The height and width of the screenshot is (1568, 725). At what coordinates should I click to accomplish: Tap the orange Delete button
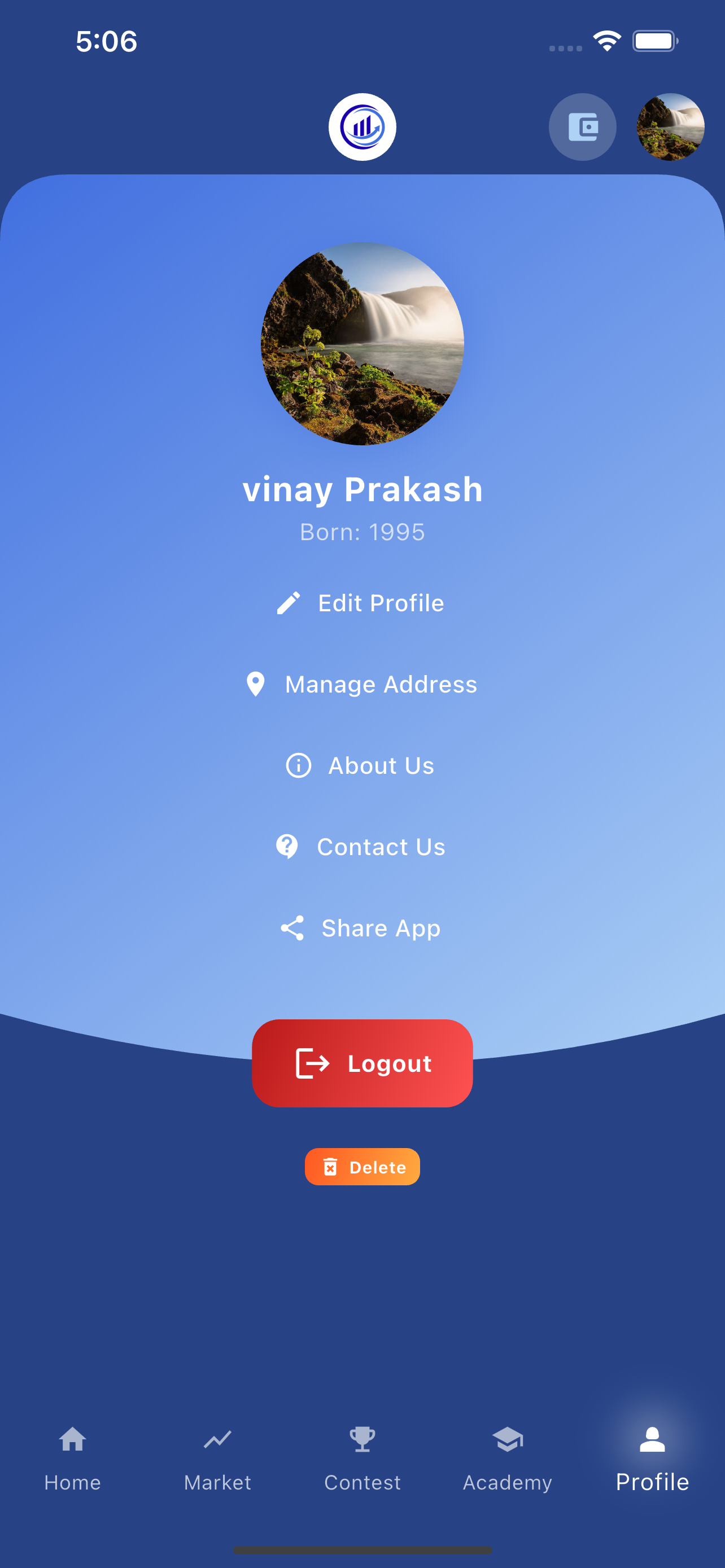(x=362, y=1167)
